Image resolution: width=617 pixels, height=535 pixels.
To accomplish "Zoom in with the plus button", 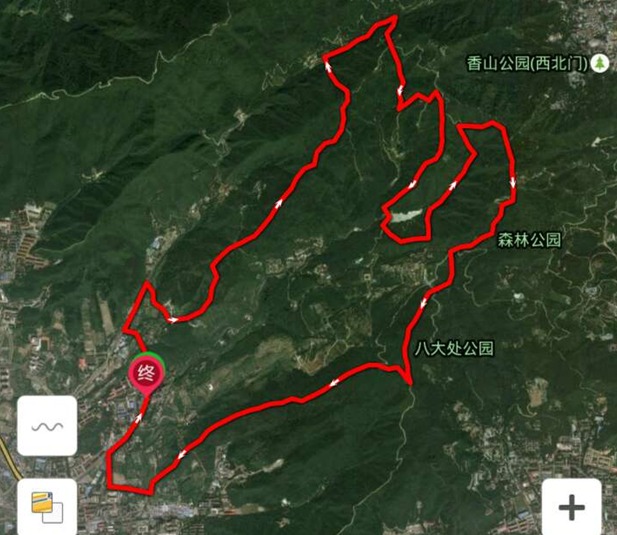I will [x=571, y=507].
